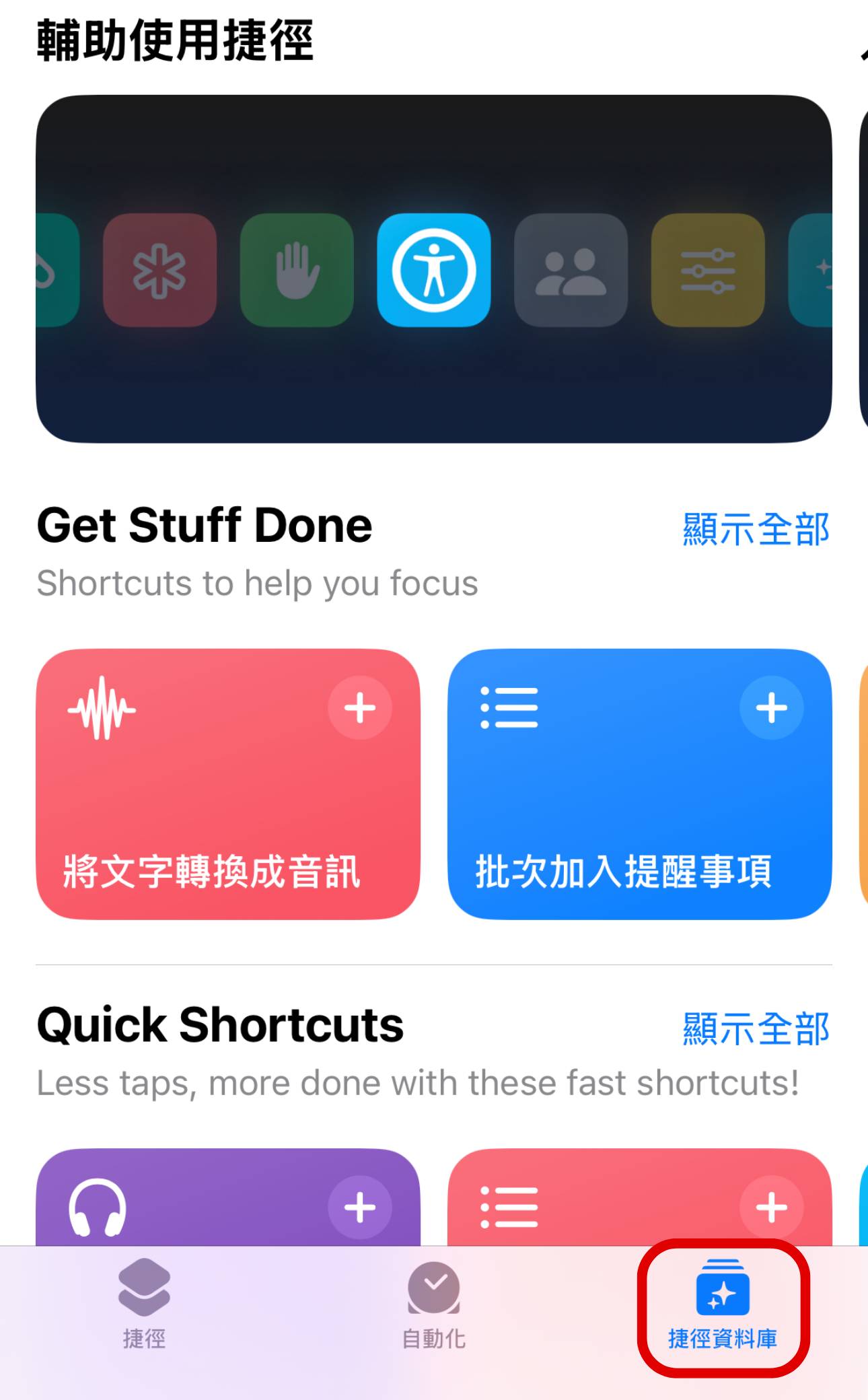Viewport: 868px width, 1400px height.
Task: Add 批次加入提醒事項 with its plus button
Action: 771,707
